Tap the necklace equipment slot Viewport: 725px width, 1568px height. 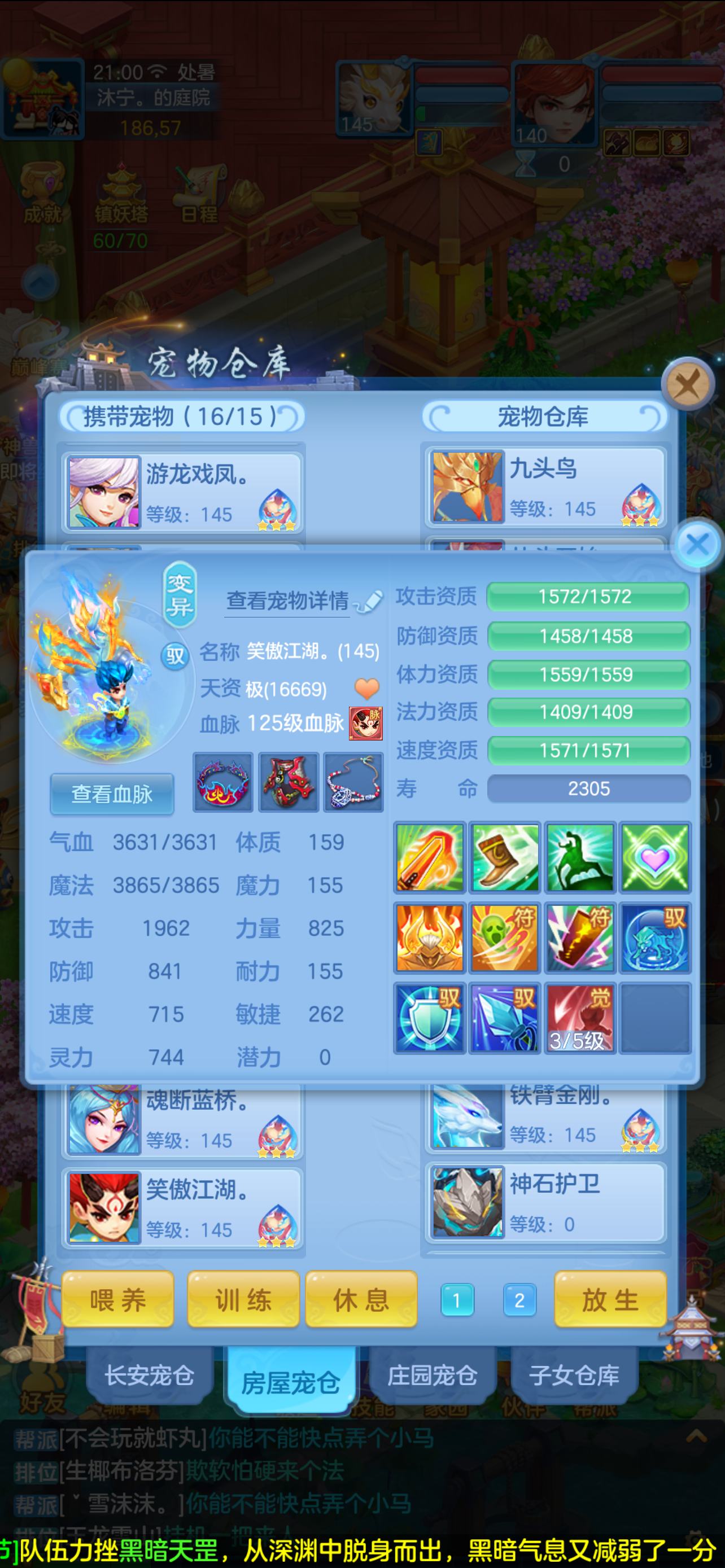353,782
